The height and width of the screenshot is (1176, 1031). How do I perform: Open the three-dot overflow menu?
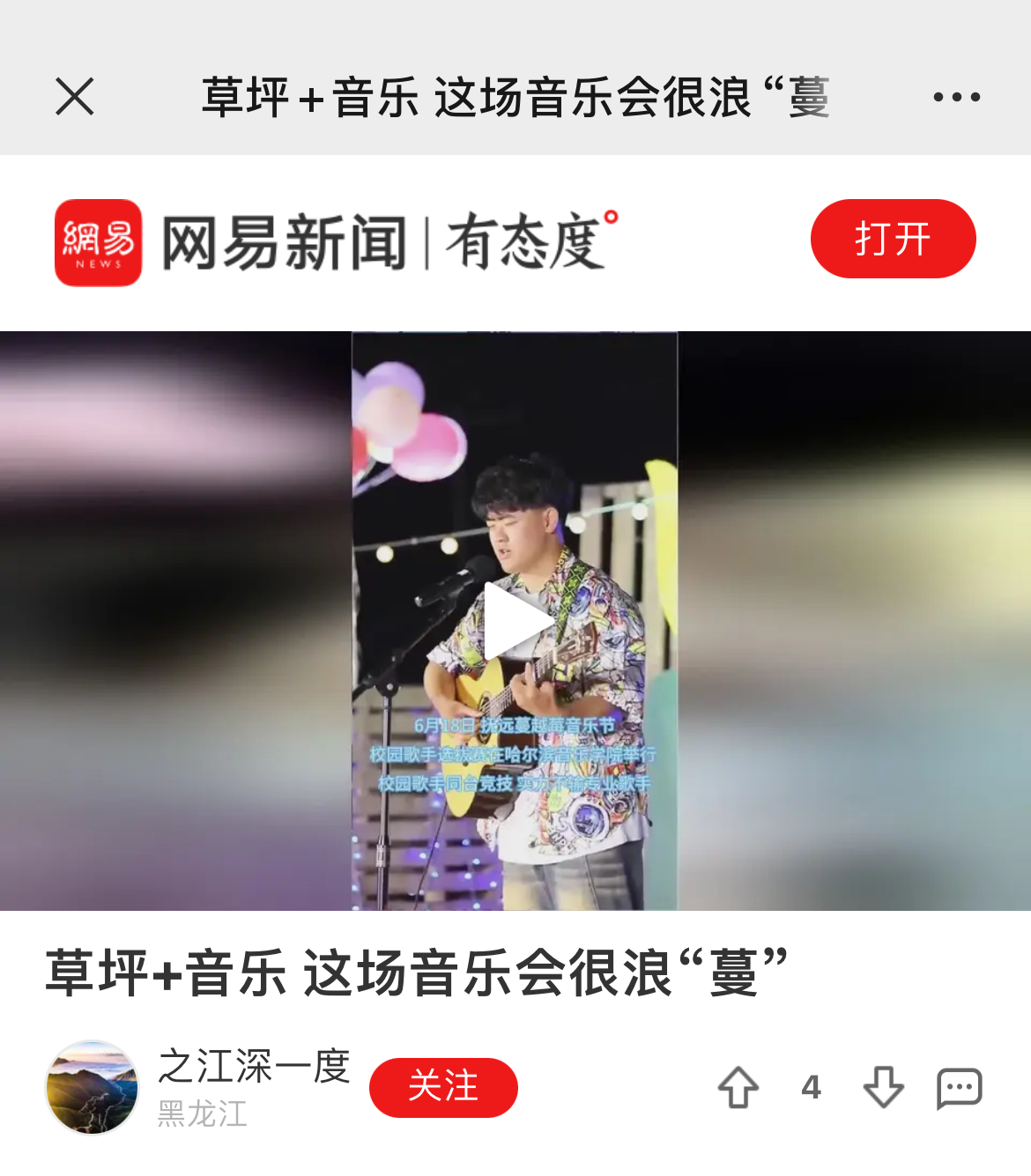pyautogui.click(x=956, y=97)
